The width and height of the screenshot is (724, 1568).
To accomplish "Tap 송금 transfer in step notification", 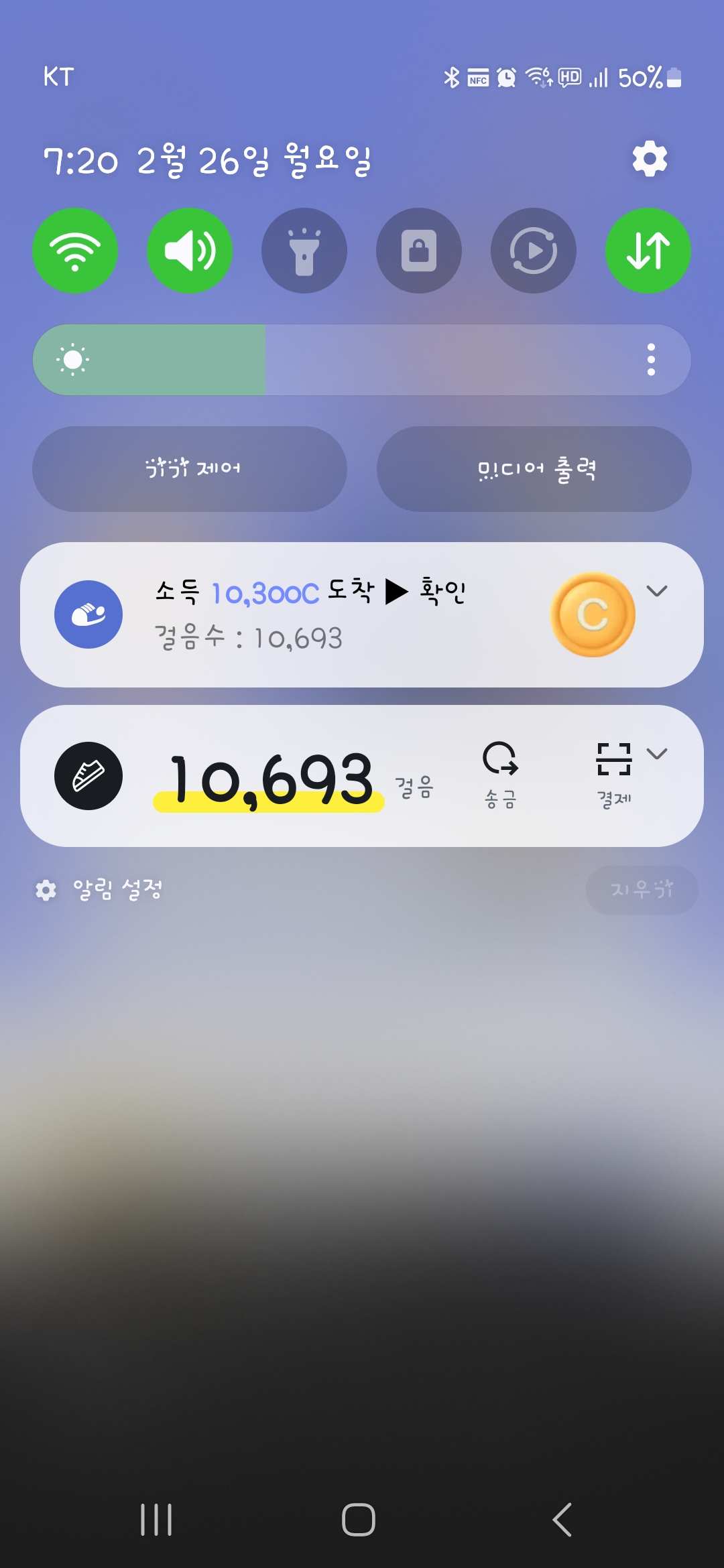I will click(x=500, y=775).
